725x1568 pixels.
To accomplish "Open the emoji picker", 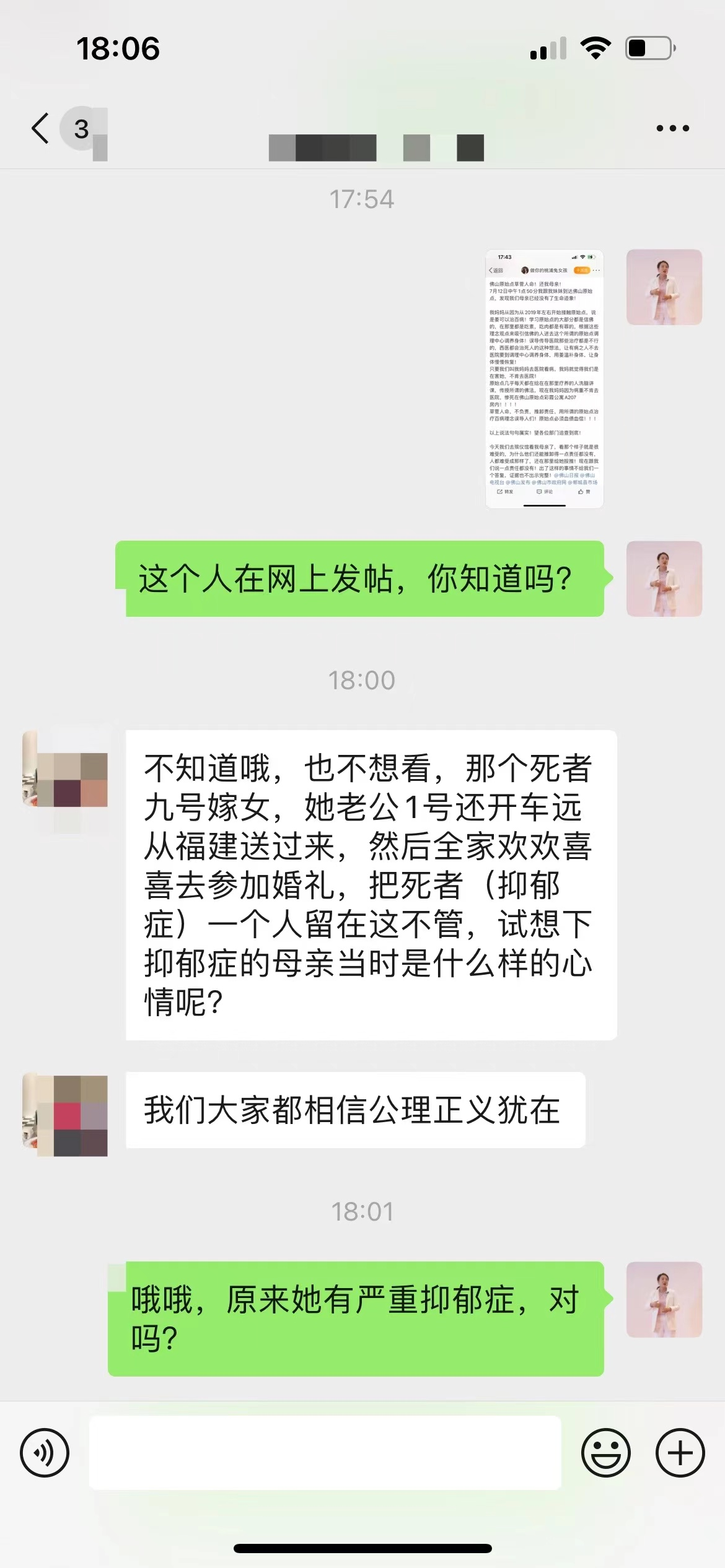I will click(605, 1452).
